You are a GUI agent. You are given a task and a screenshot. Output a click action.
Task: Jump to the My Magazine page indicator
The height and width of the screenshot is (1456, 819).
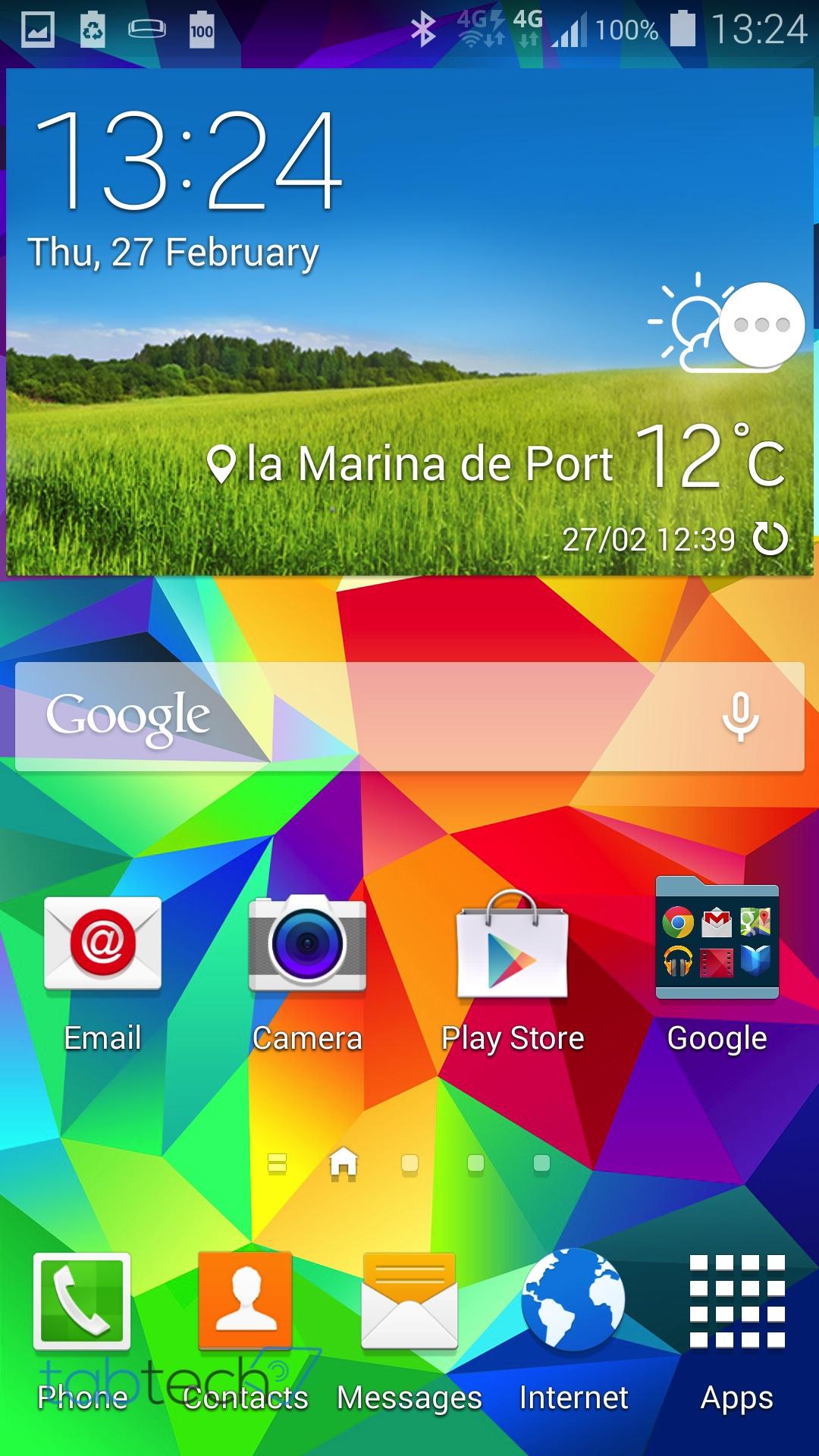click(x=278, y=1163)
